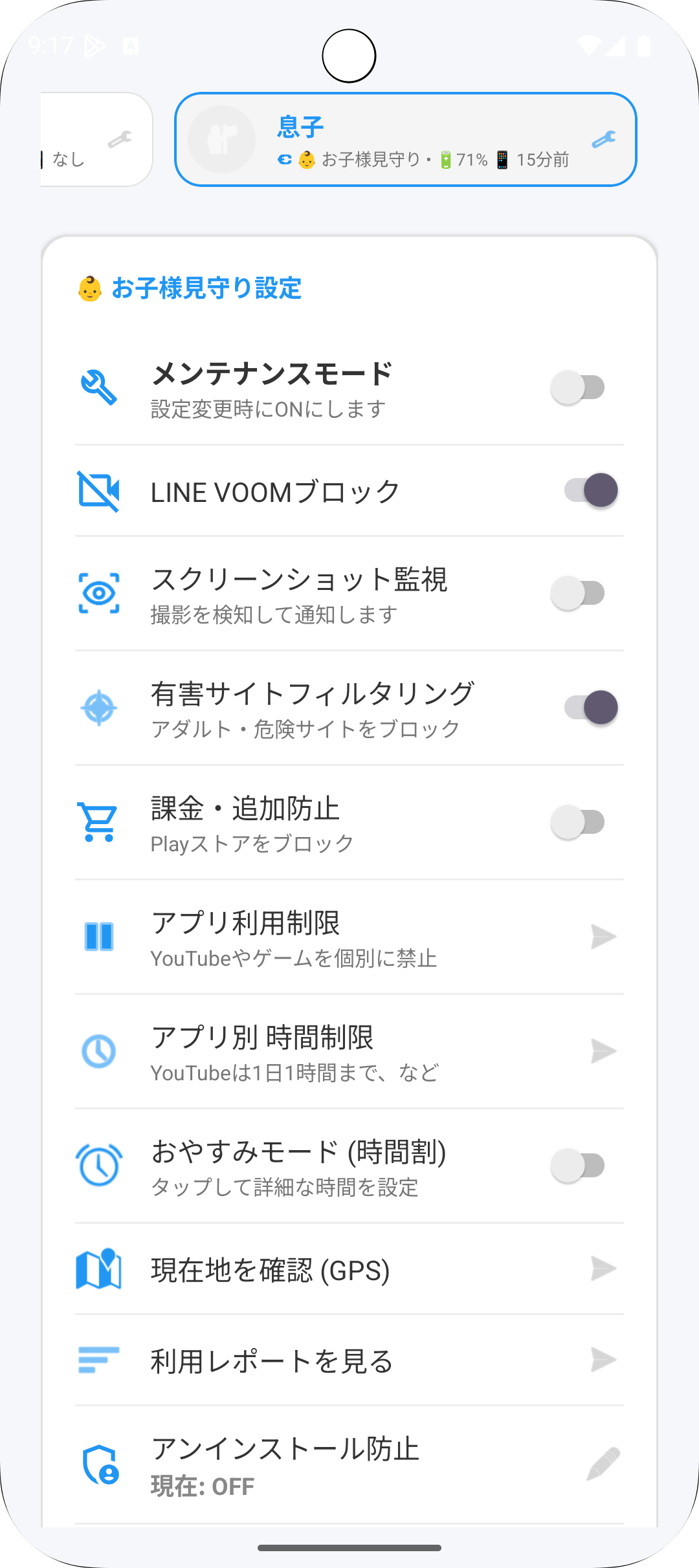
Task: Enable メンテナンスモード toggle
Action: click(x=578, y=387)
